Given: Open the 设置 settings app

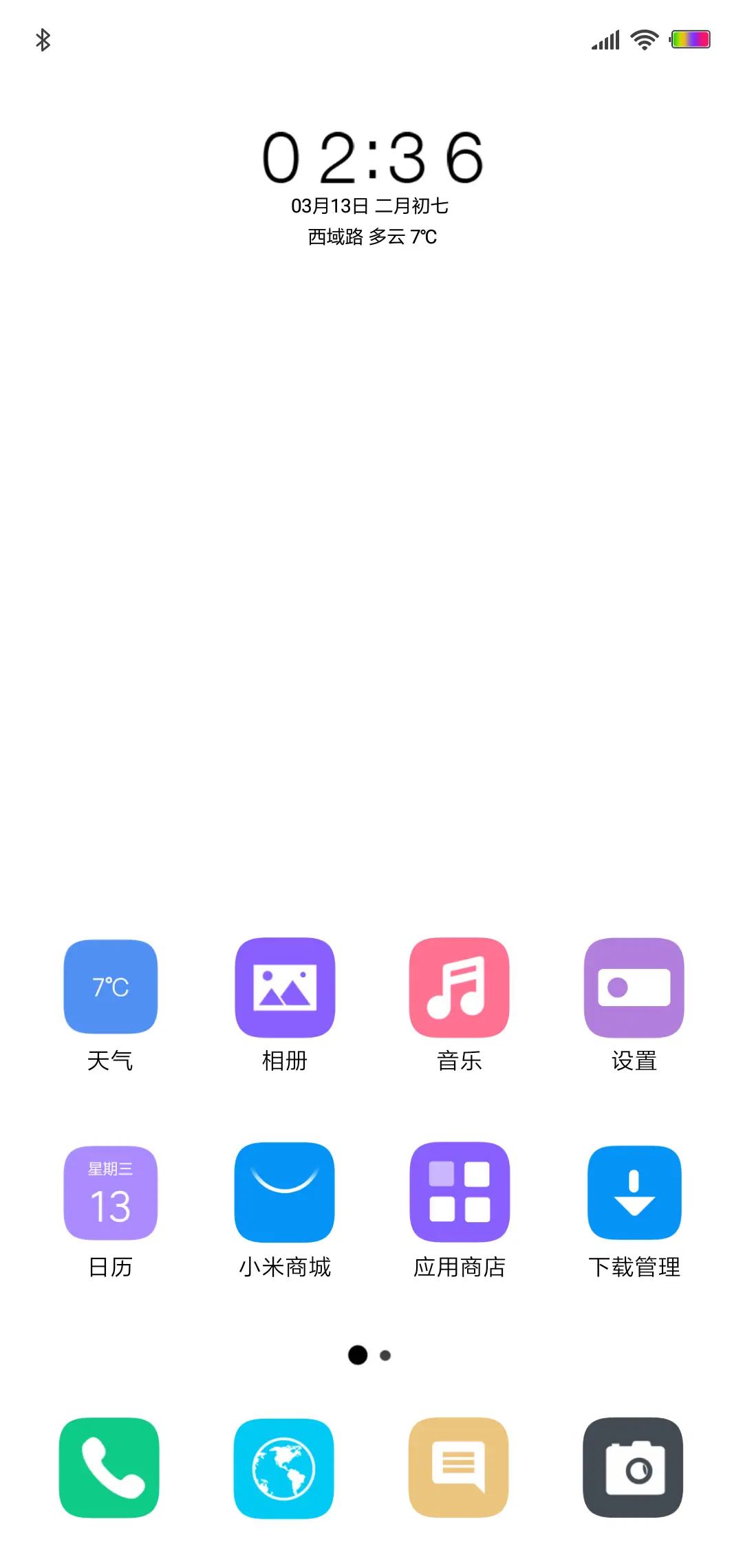Looking at the screenshot, I should (633, 986).
